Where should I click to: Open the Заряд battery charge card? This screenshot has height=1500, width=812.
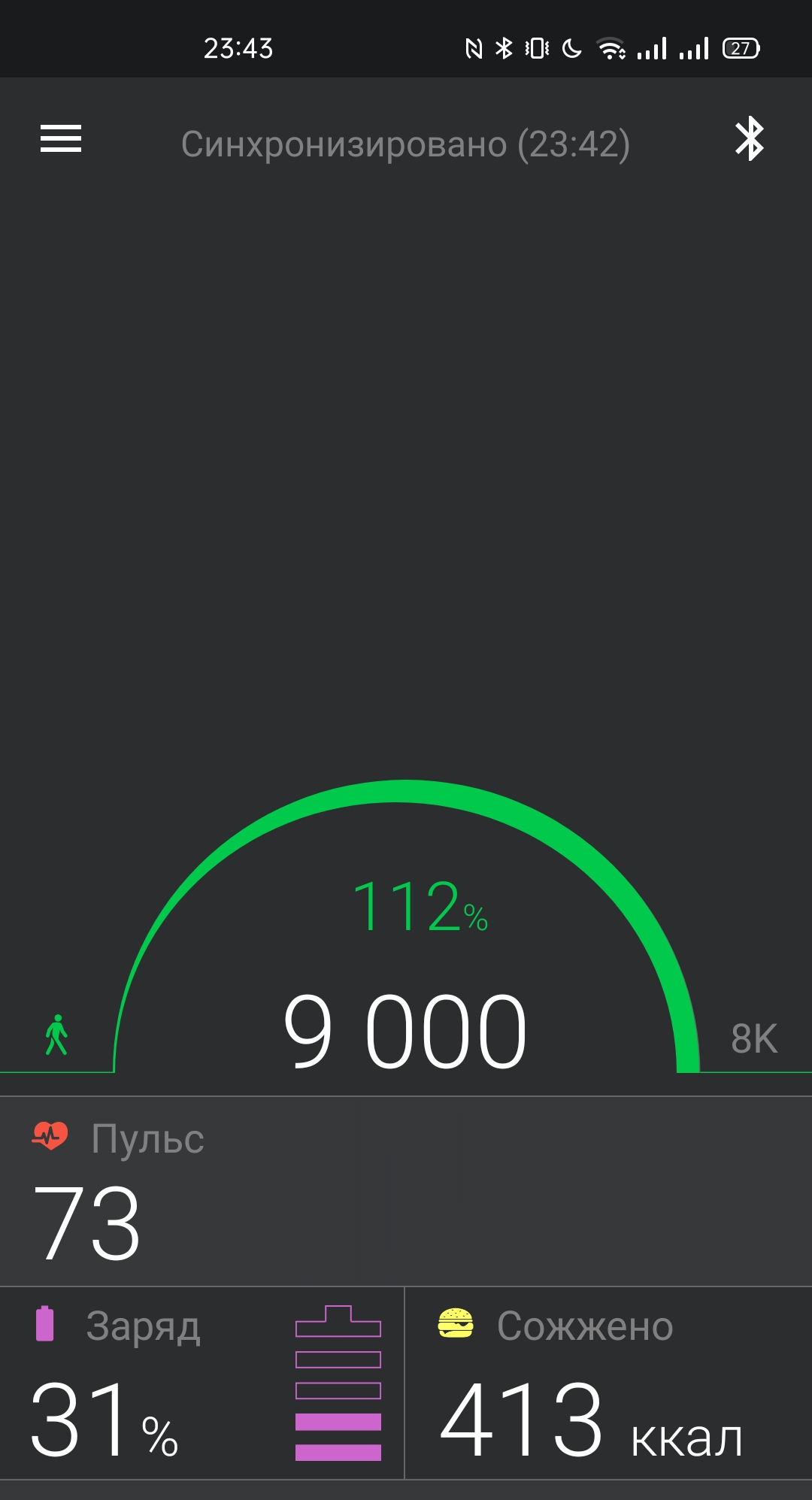tap(201, 1383)
